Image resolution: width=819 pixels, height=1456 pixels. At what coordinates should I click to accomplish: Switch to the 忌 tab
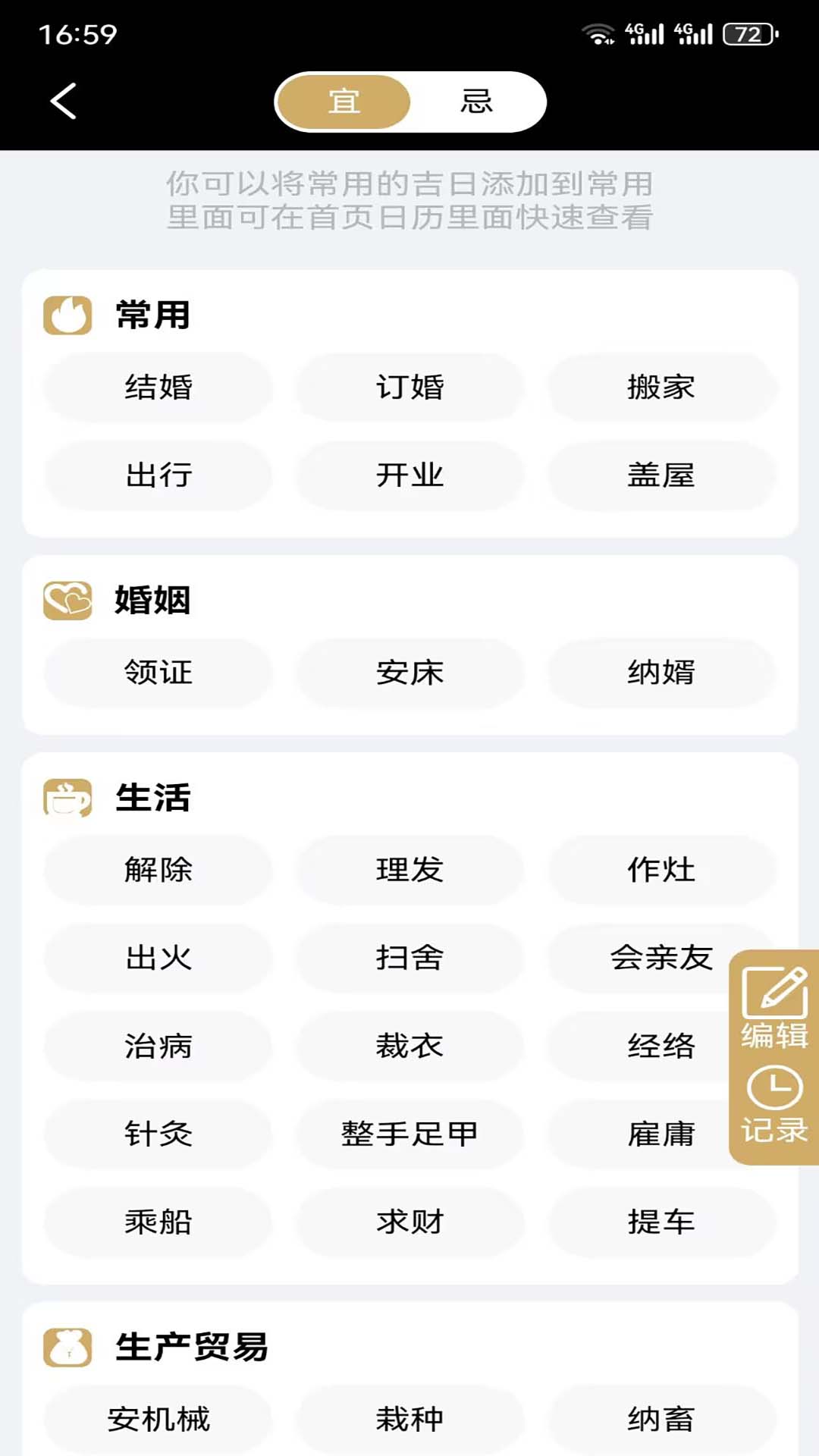(478, 101)
